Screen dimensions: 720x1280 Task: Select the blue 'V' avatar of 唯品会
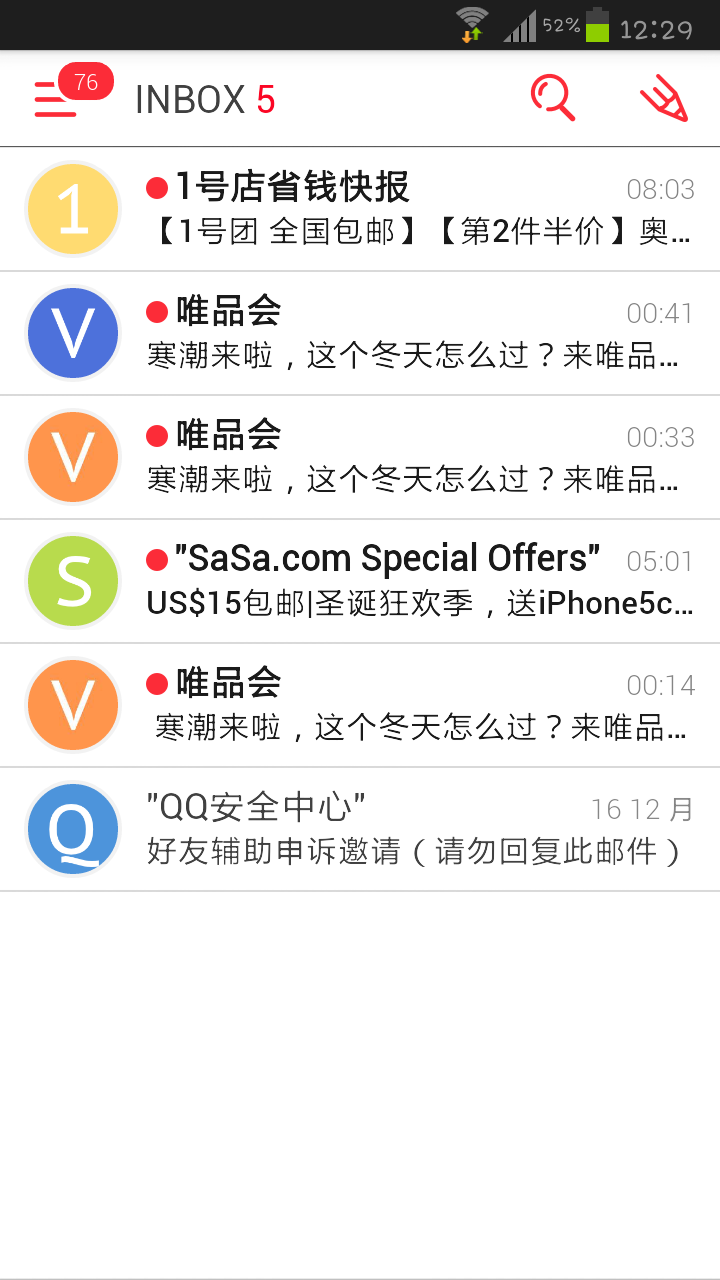coord(72,333)
